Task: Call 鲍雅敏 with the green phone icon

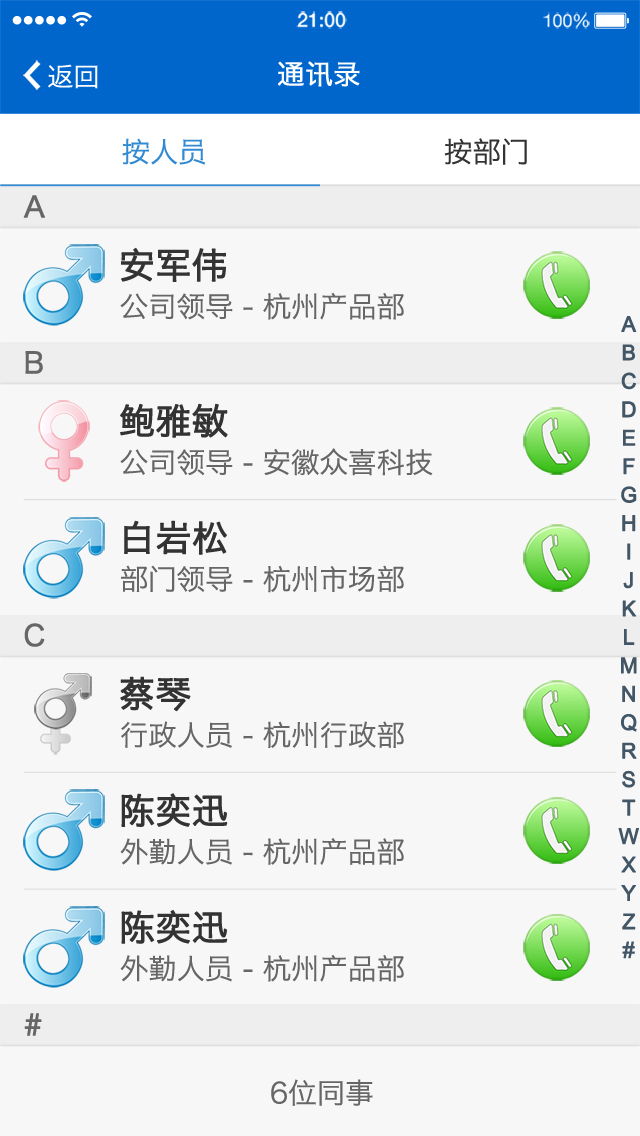Action: click(x=557, y=441)
